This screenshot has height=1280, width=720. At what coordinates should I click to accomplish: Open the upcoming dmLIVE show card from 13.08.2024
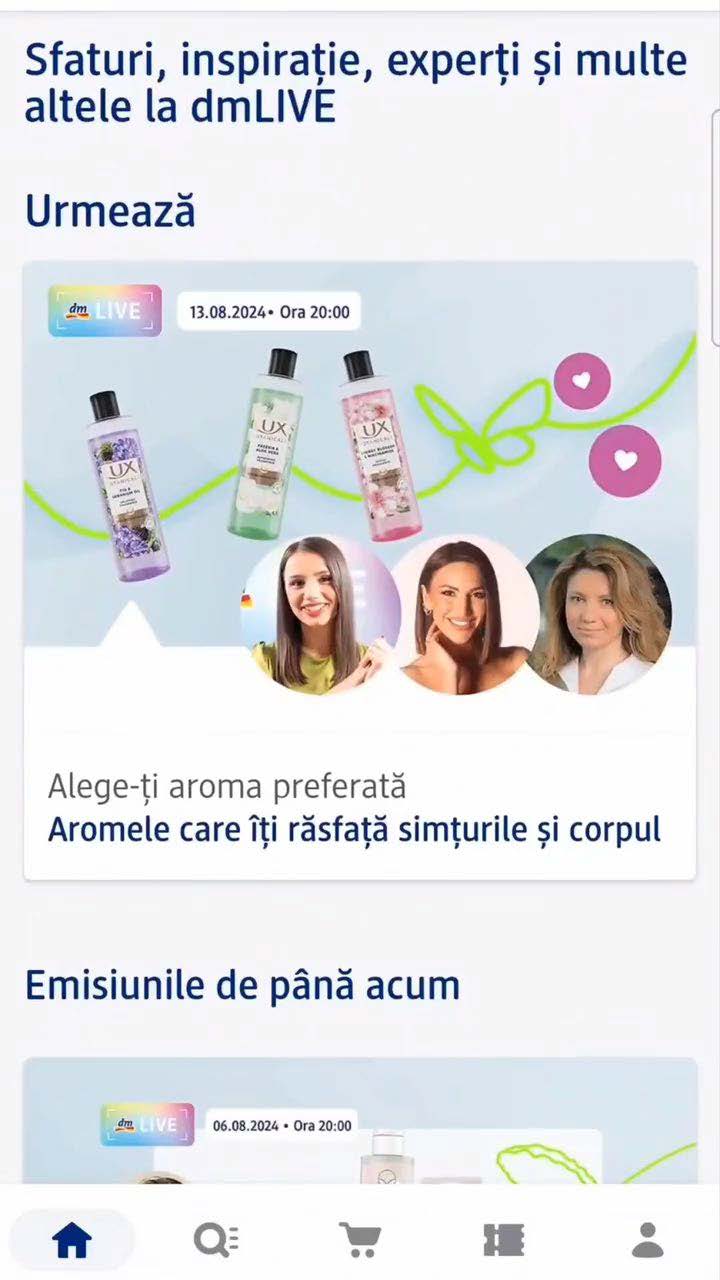click(x=360, y=570)
